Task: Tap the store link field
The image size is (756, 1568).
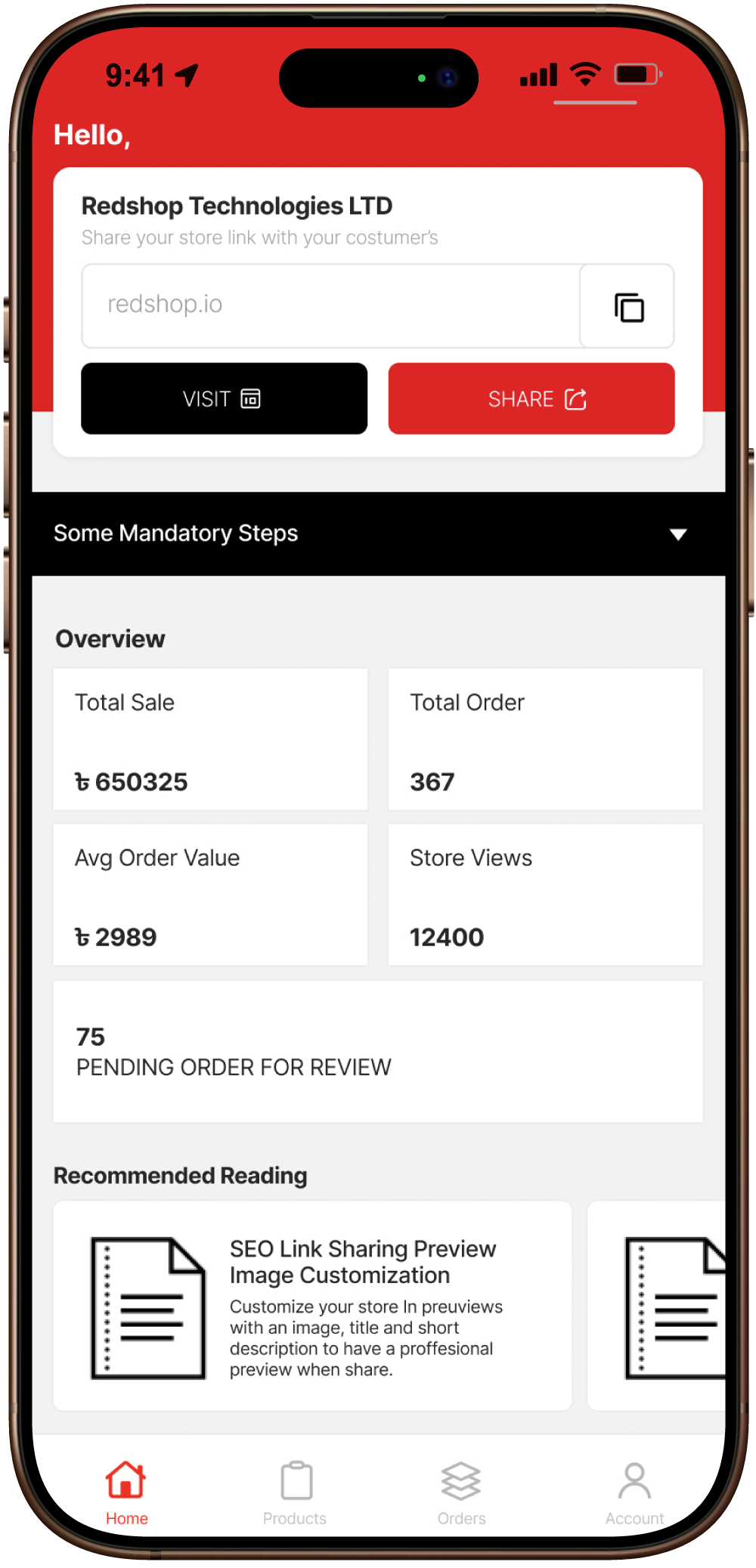Action: tap(330, 305)
